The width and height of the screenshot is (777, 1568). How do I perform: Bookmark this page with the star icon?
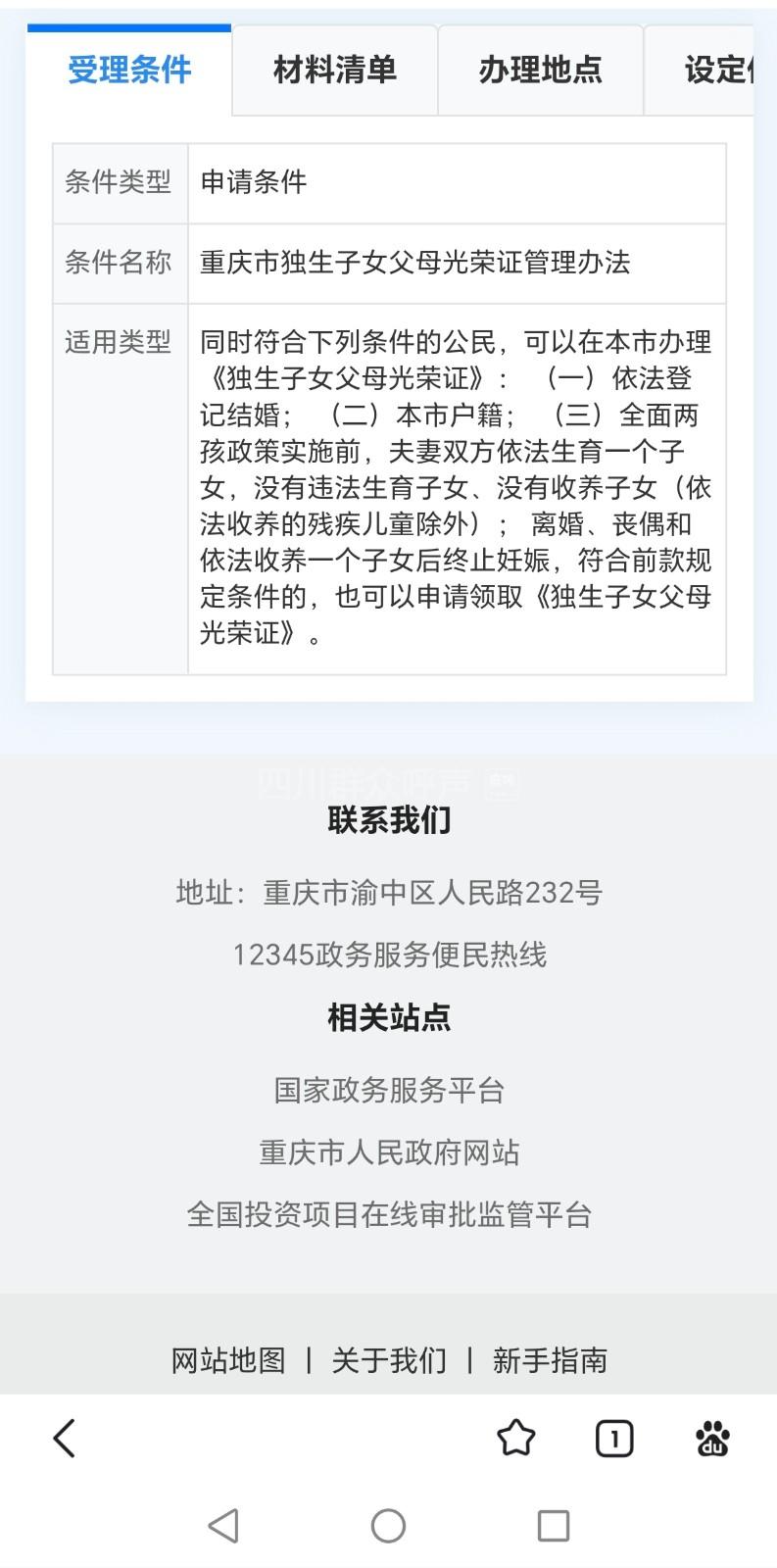click(x=515, y=1439)
